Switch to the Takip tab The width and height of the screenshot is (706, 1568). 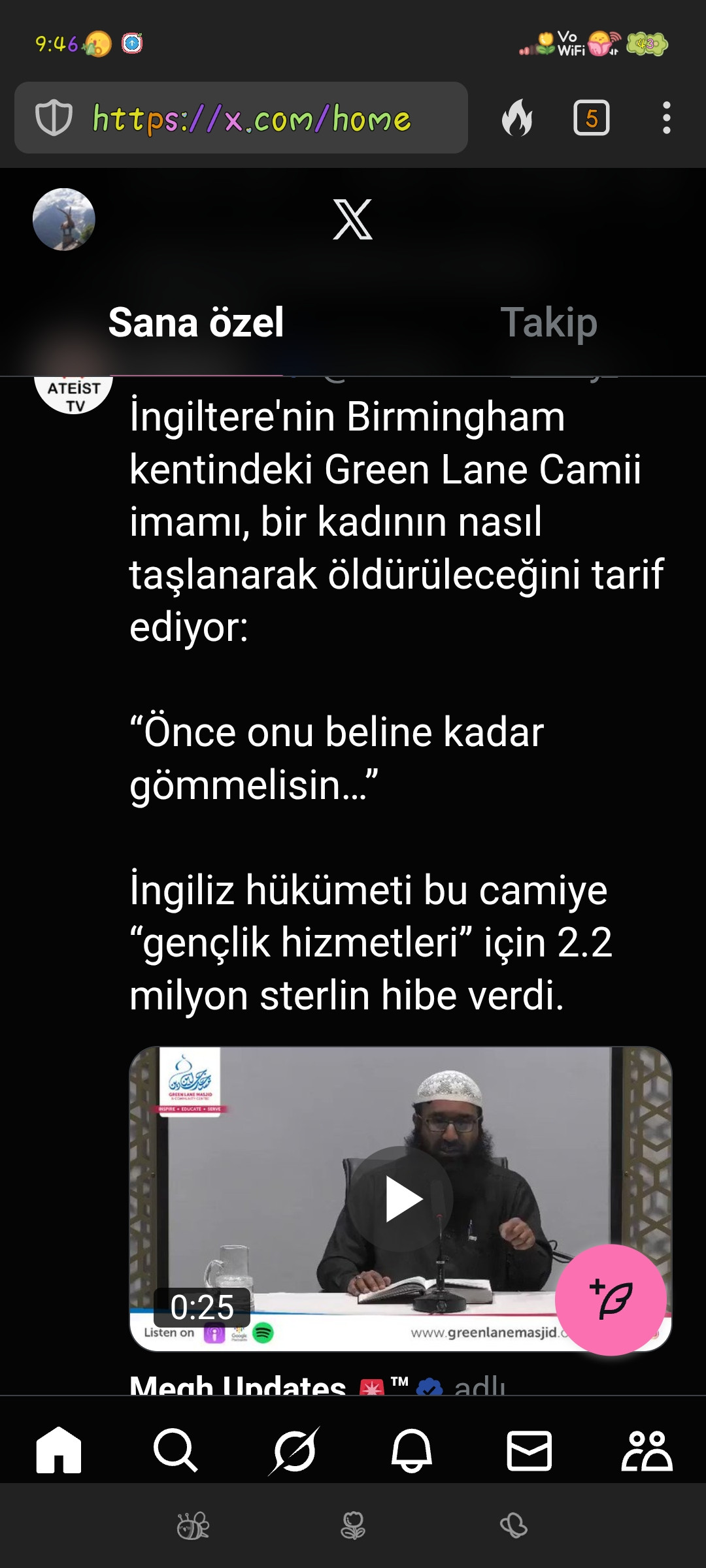click(x=548, y=323)
